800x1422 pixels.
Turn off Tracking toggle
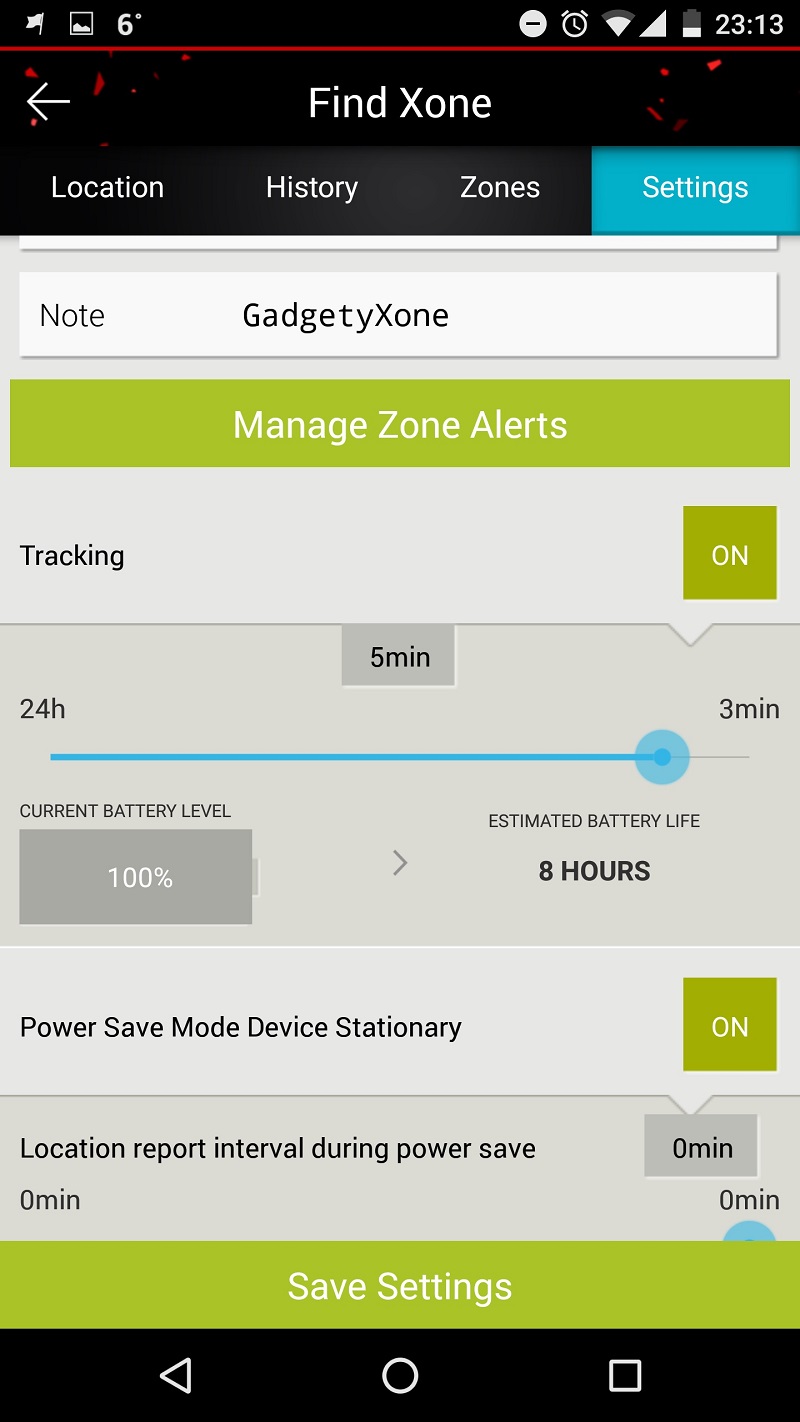click(730, 553)
